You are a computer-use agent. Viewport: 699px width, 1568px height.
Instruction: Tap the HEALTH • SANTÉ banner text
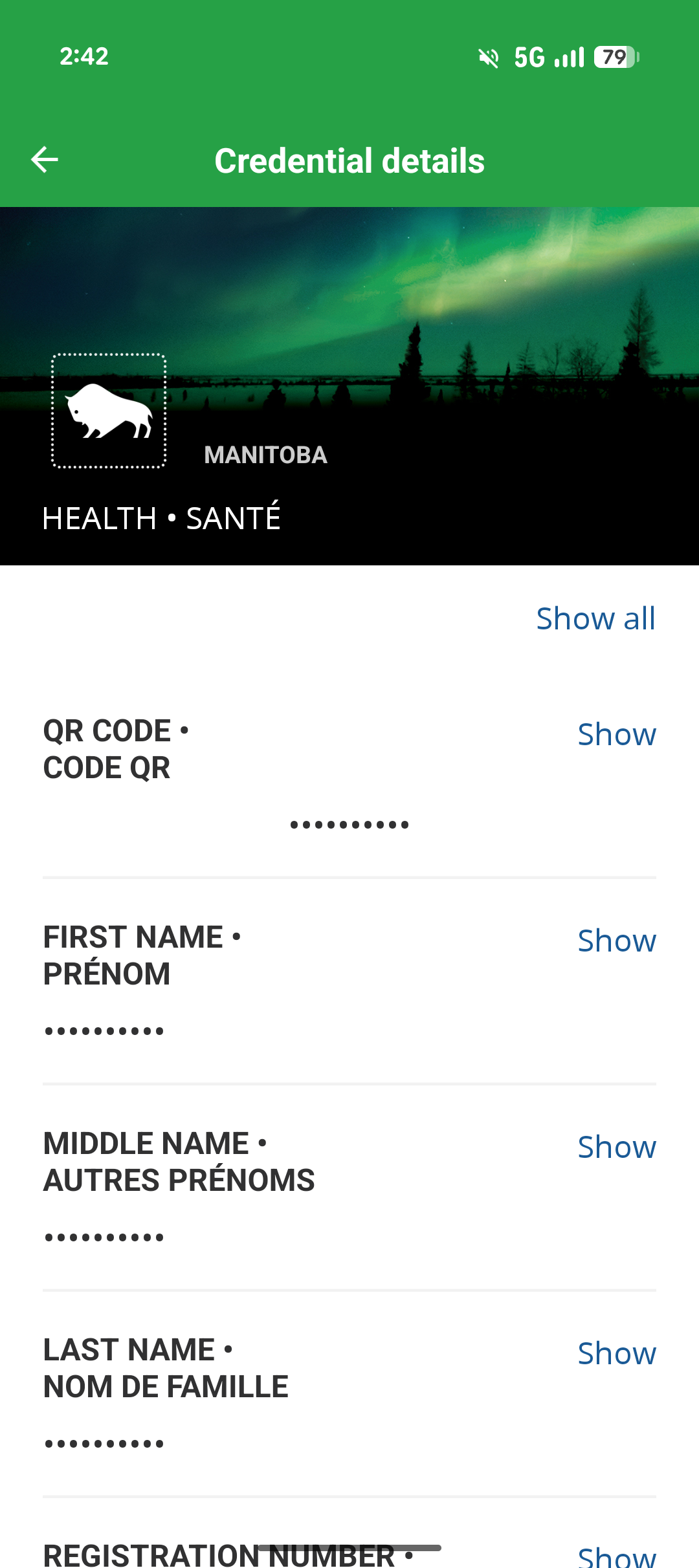coord(161,517)
